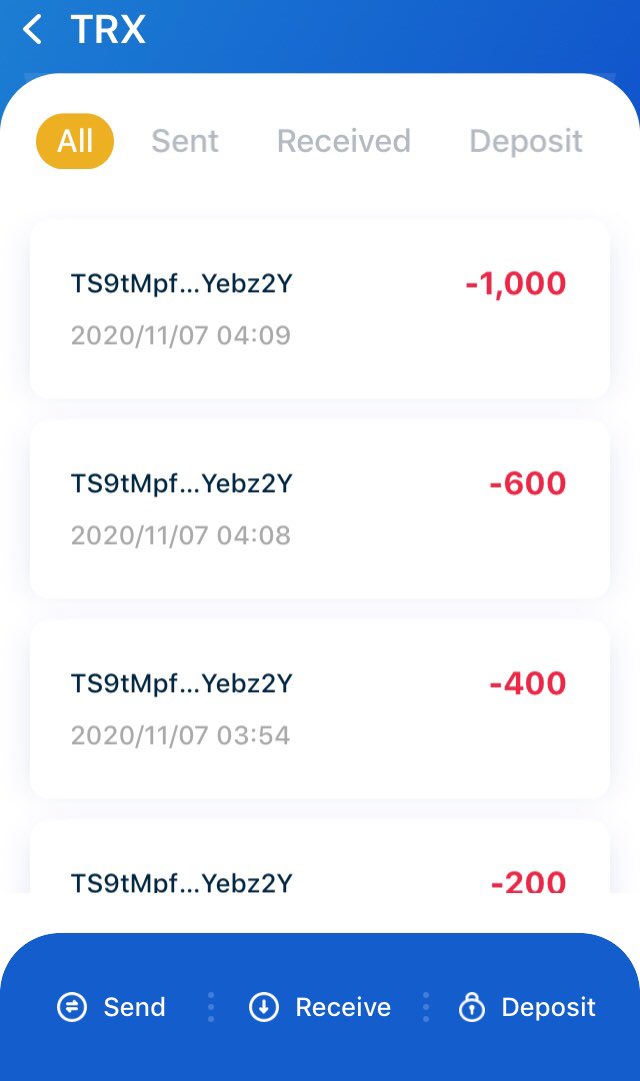Switch to the Sent tab
This screenshot has height=1081, width=640.
(185, 141)
